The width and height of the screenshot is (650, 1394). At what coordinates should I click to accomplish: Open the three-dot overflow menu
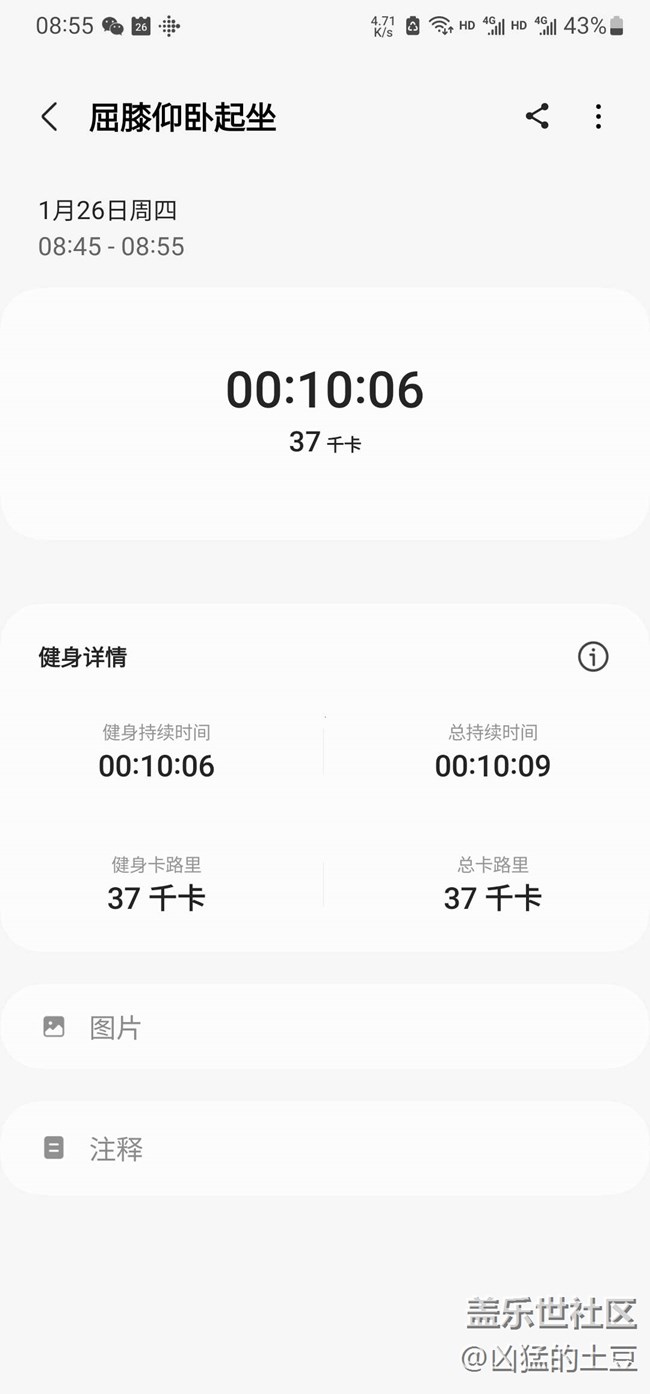point(598,117)
